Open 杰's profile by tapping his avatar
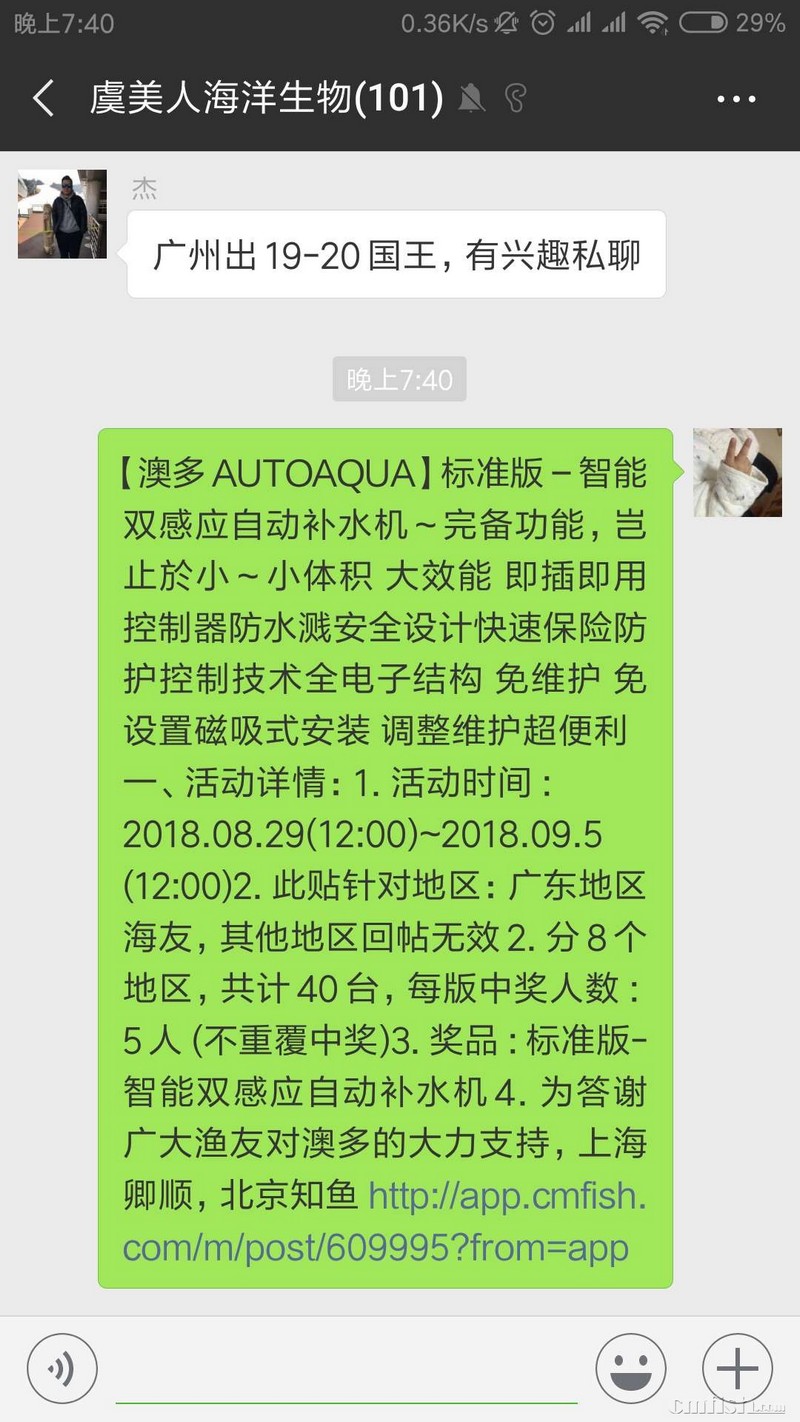Screen dimensions: 800x1422 coord(61,213)
